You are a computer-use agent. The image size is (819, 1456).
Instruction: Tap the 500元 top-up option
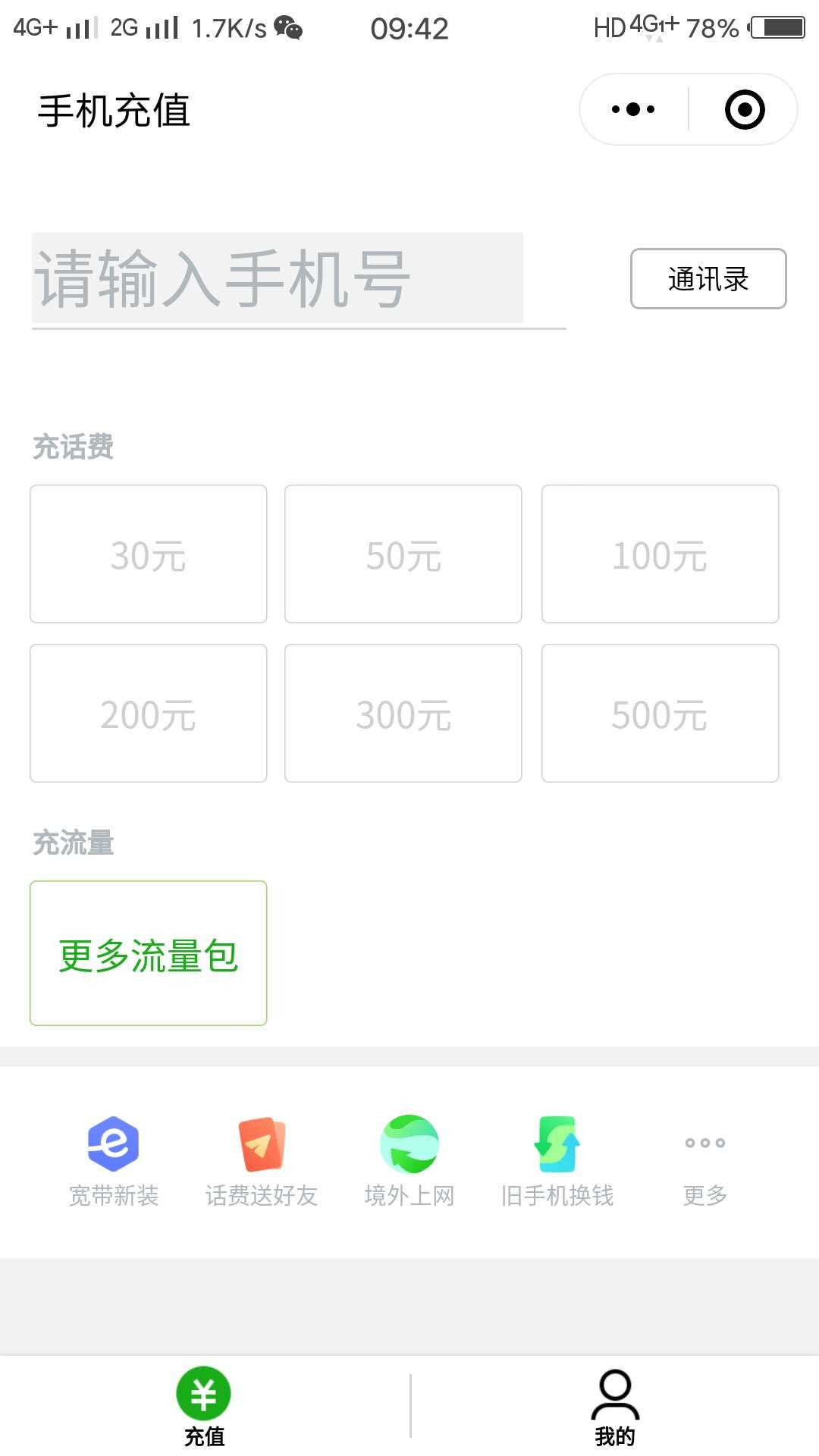pos(660,714)
